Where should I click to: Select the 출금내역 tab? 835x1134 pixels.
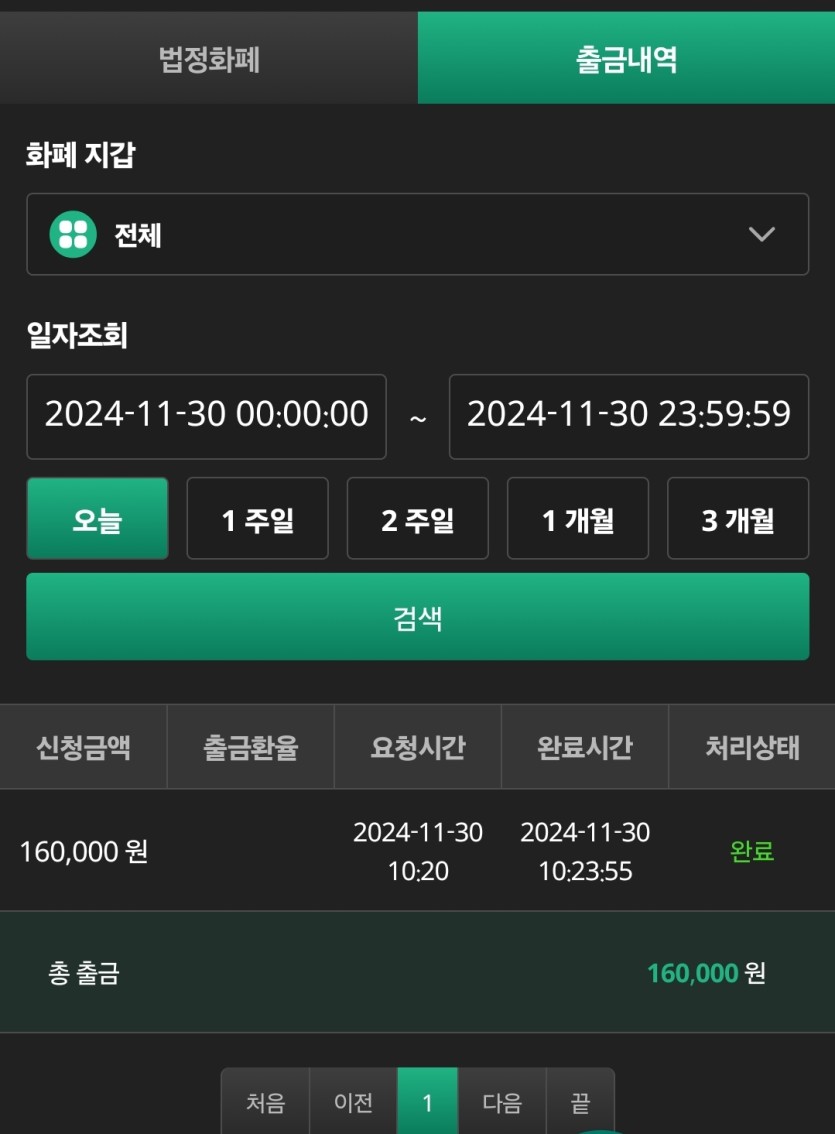[x=626, y=59]
